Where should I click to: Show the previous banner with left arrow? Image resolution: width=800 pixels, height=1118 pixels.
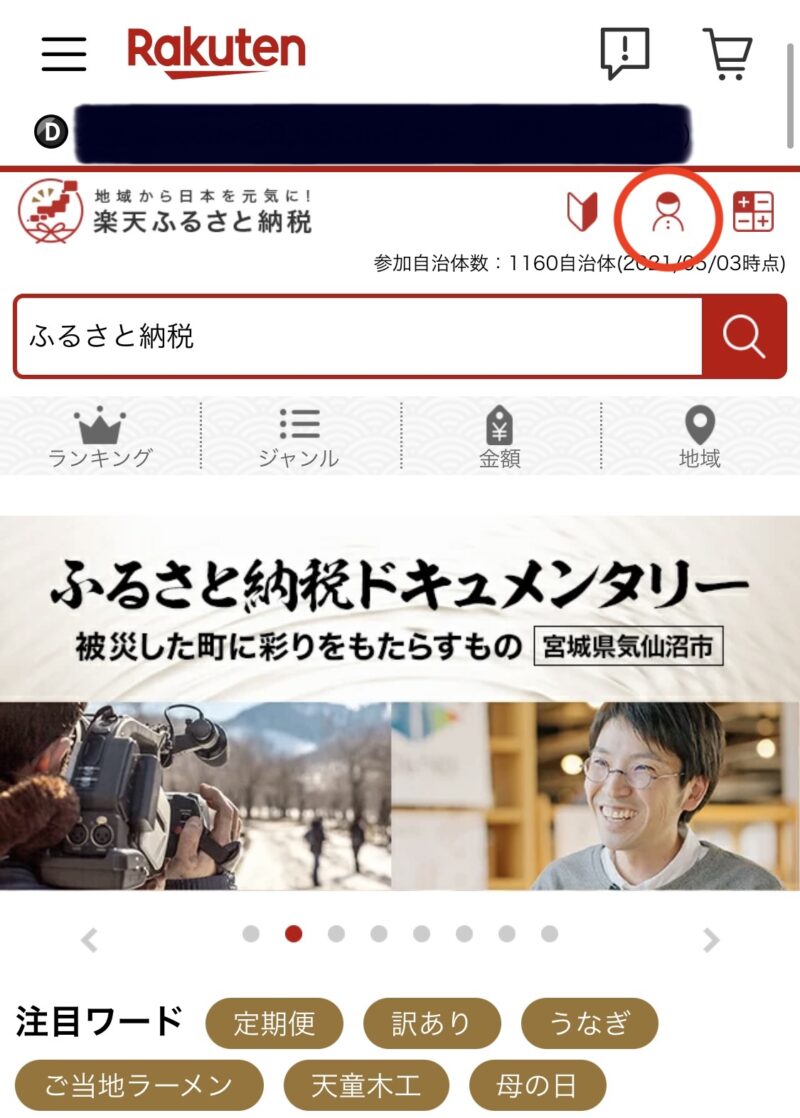90,939
